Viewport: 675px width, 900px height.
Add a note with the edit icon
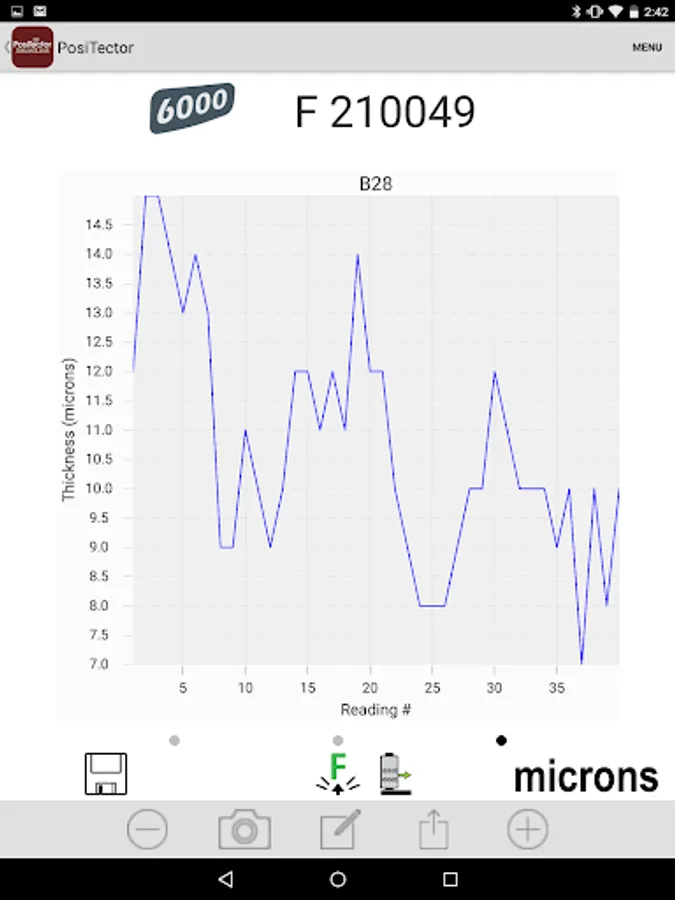tap(340, 829)
